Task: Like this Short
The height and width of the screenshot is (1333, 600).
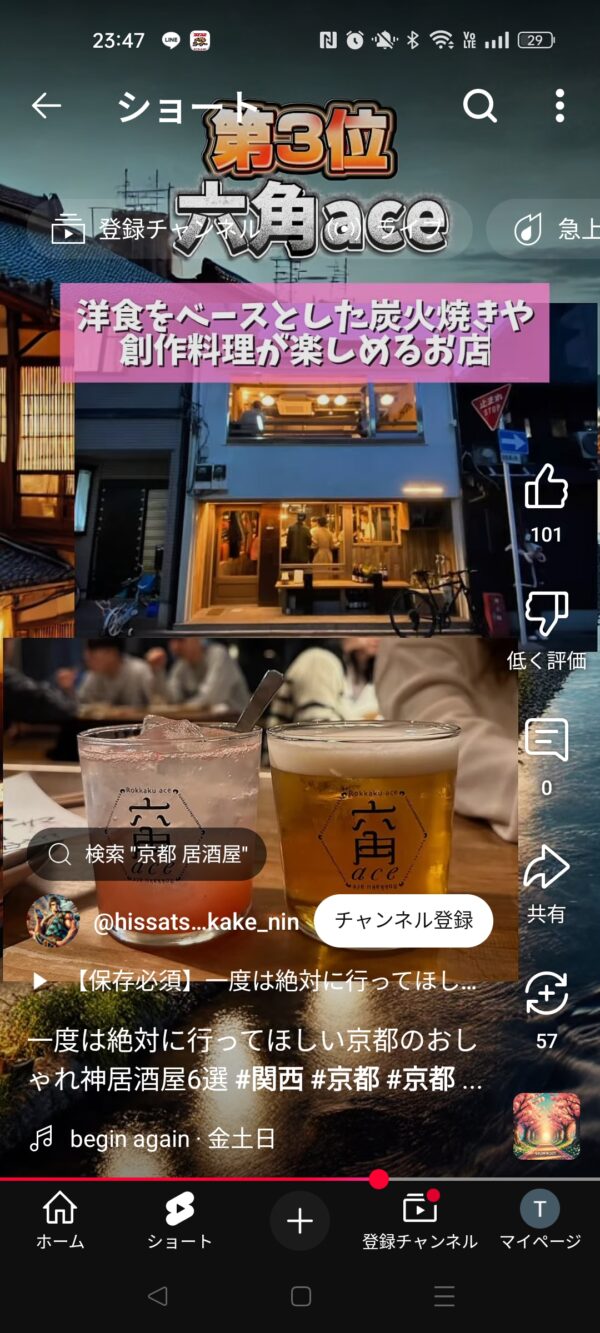Action: [x=546, y=488]
